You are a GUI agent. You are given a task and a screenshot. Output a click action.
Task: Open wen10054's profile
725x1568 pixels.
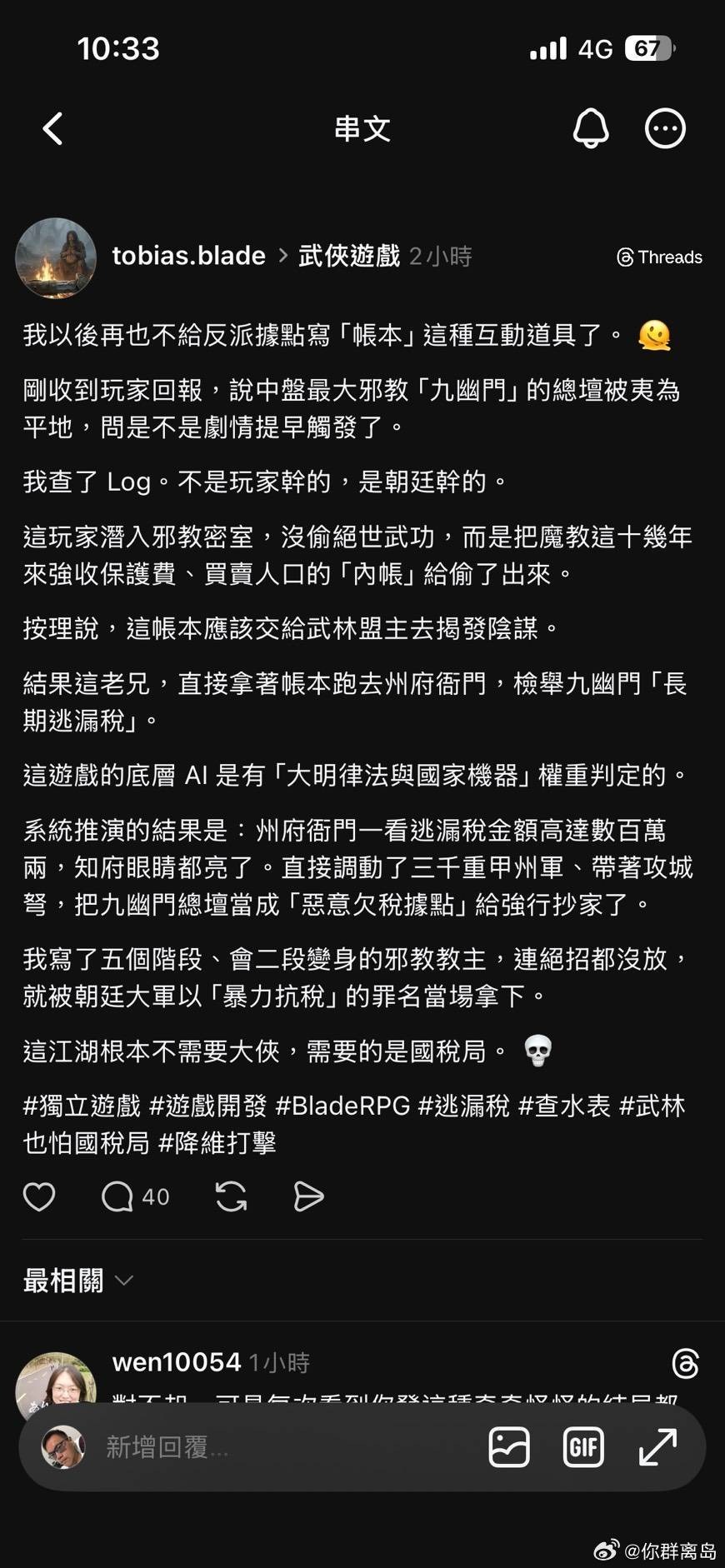(177, 1362)
